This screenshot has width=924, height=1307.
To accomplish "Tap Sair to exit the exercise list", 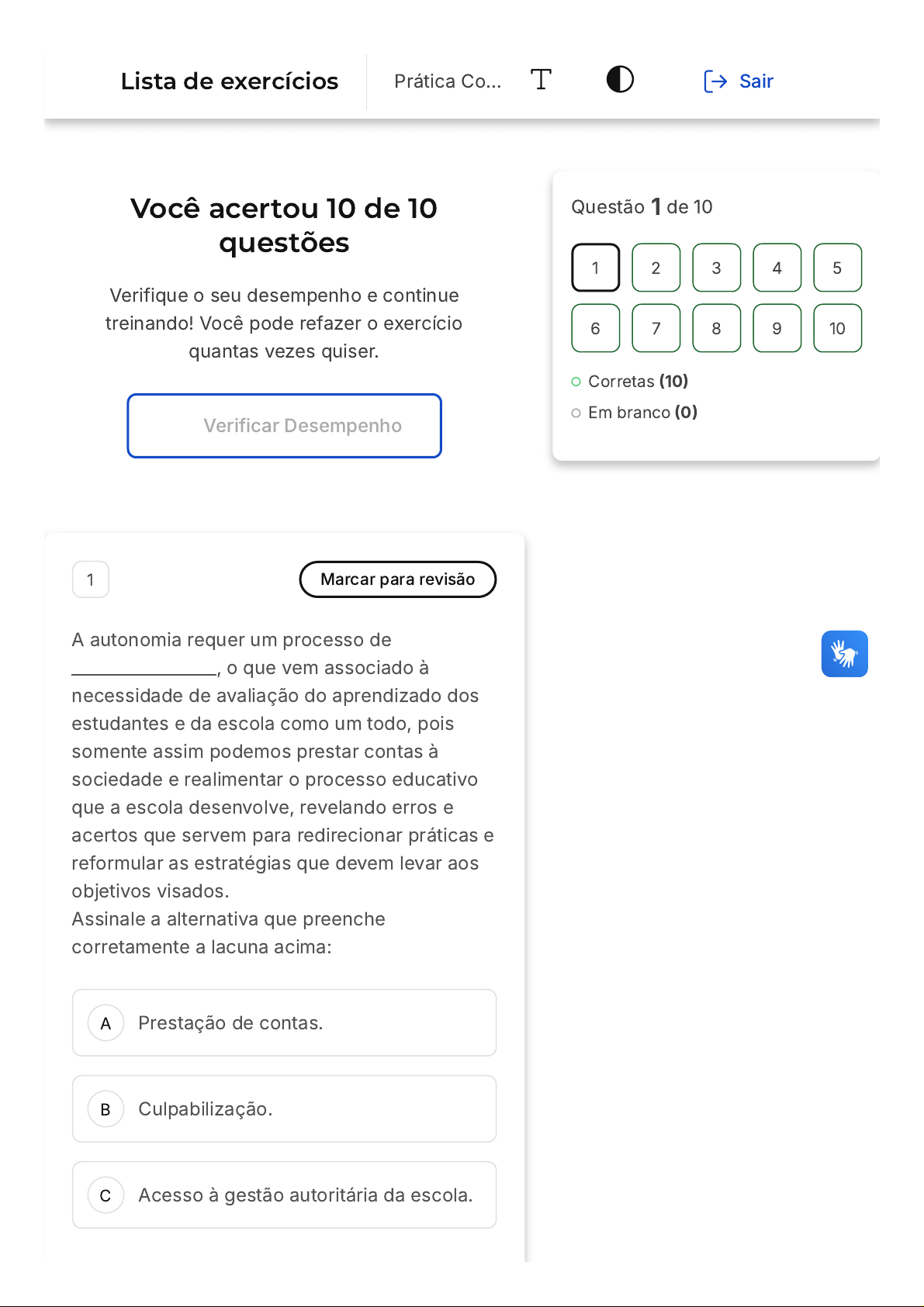I will 739,81.
